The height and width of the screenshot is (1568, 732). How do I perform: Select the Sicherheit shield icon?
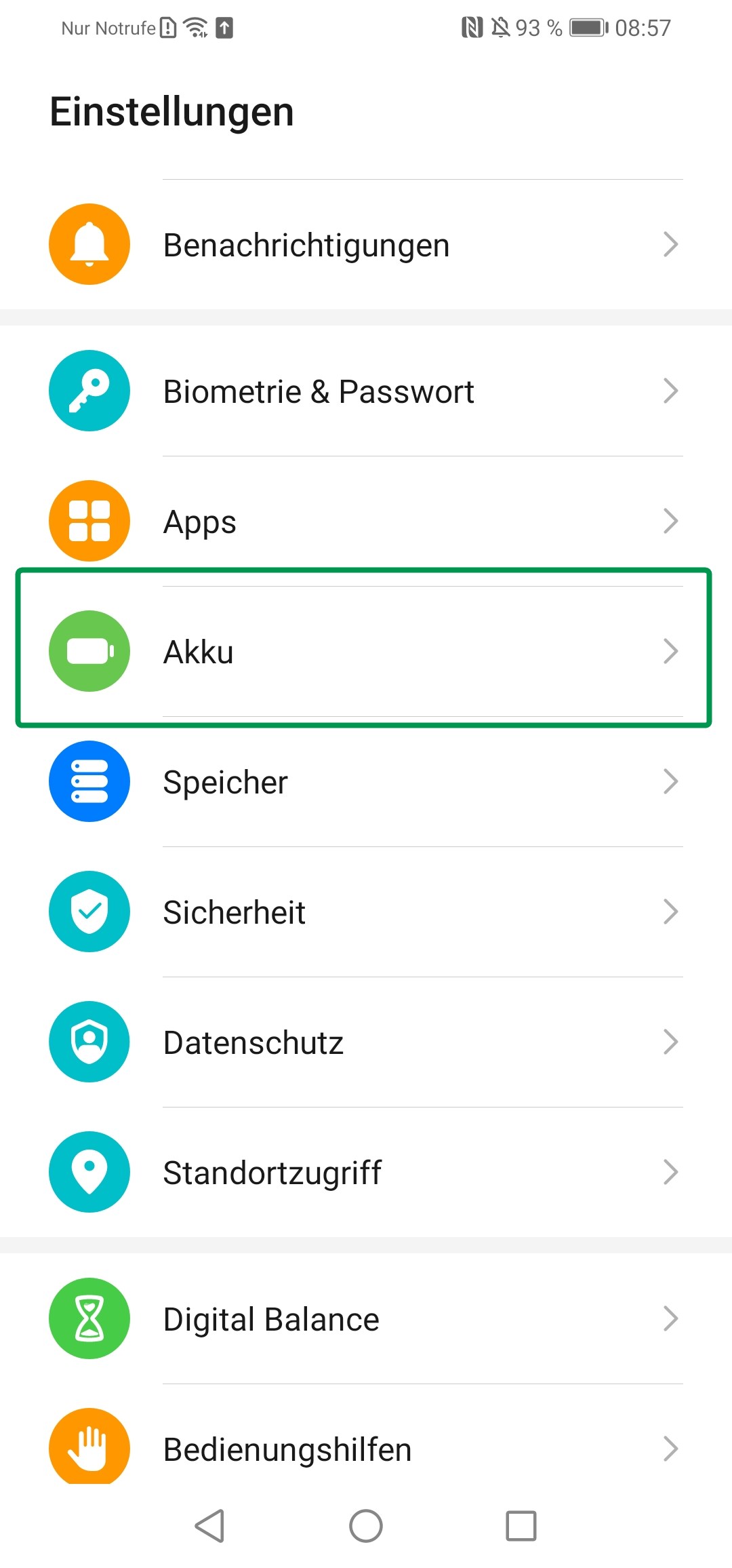click(x=89, y=912)
